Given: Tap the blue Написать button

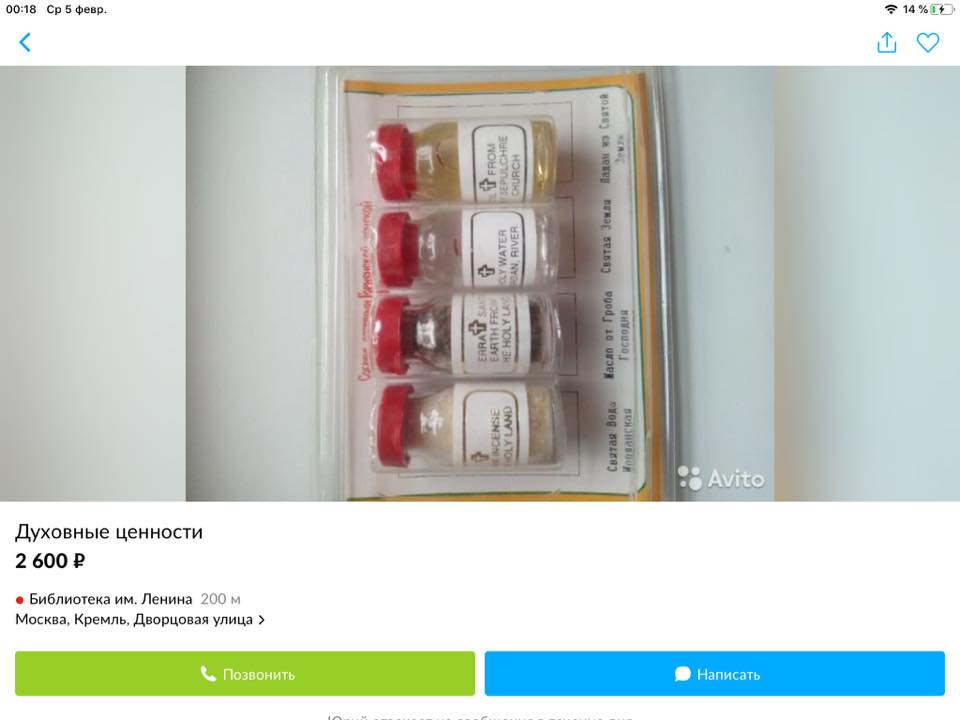Looking at the screenshot, I should click(715, 674).
